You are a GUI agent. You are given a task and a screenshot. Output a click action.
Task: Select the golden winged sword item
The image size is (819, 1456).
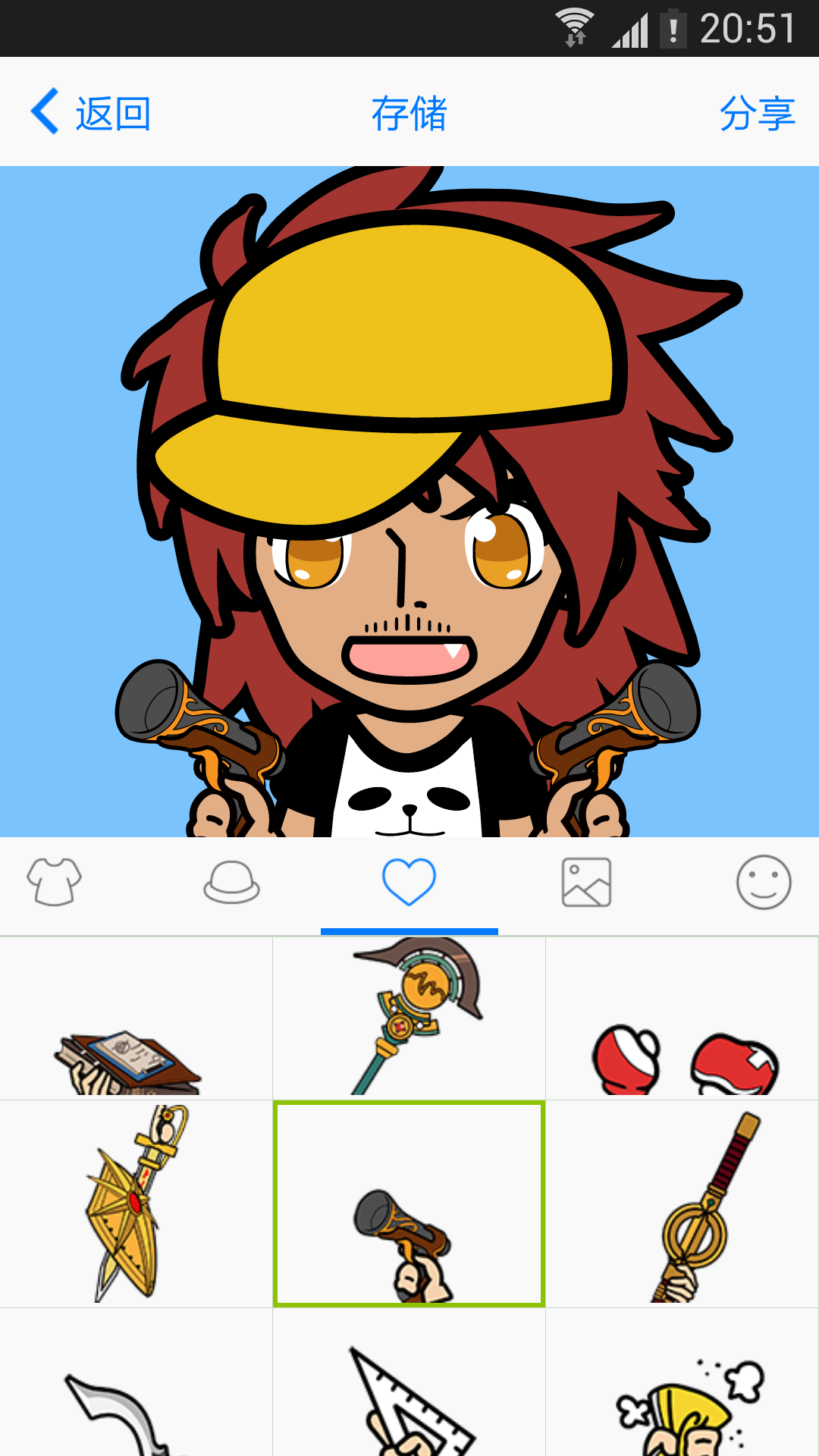135,1204
